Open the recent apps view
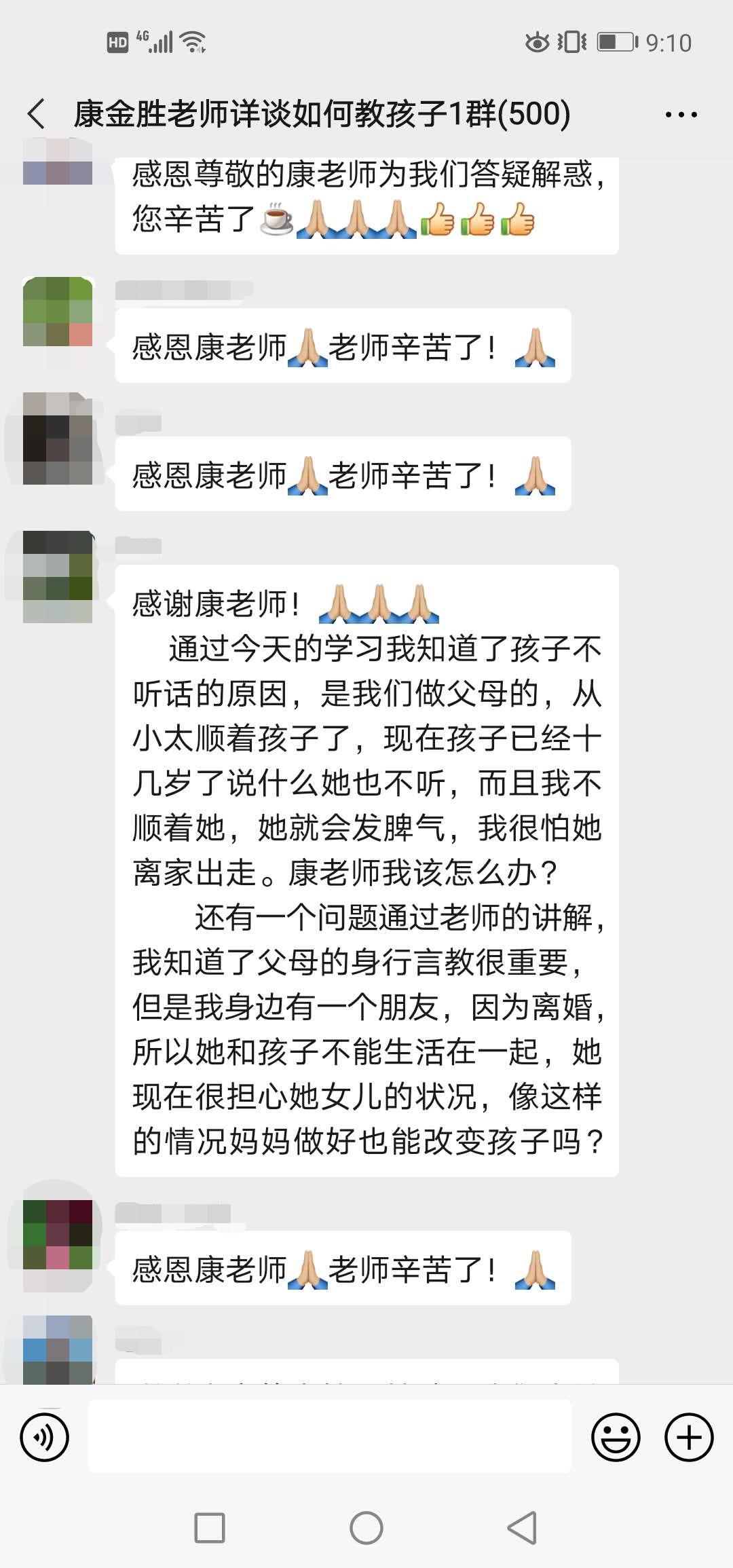 pyautogui.click(x=210, y=1528)
